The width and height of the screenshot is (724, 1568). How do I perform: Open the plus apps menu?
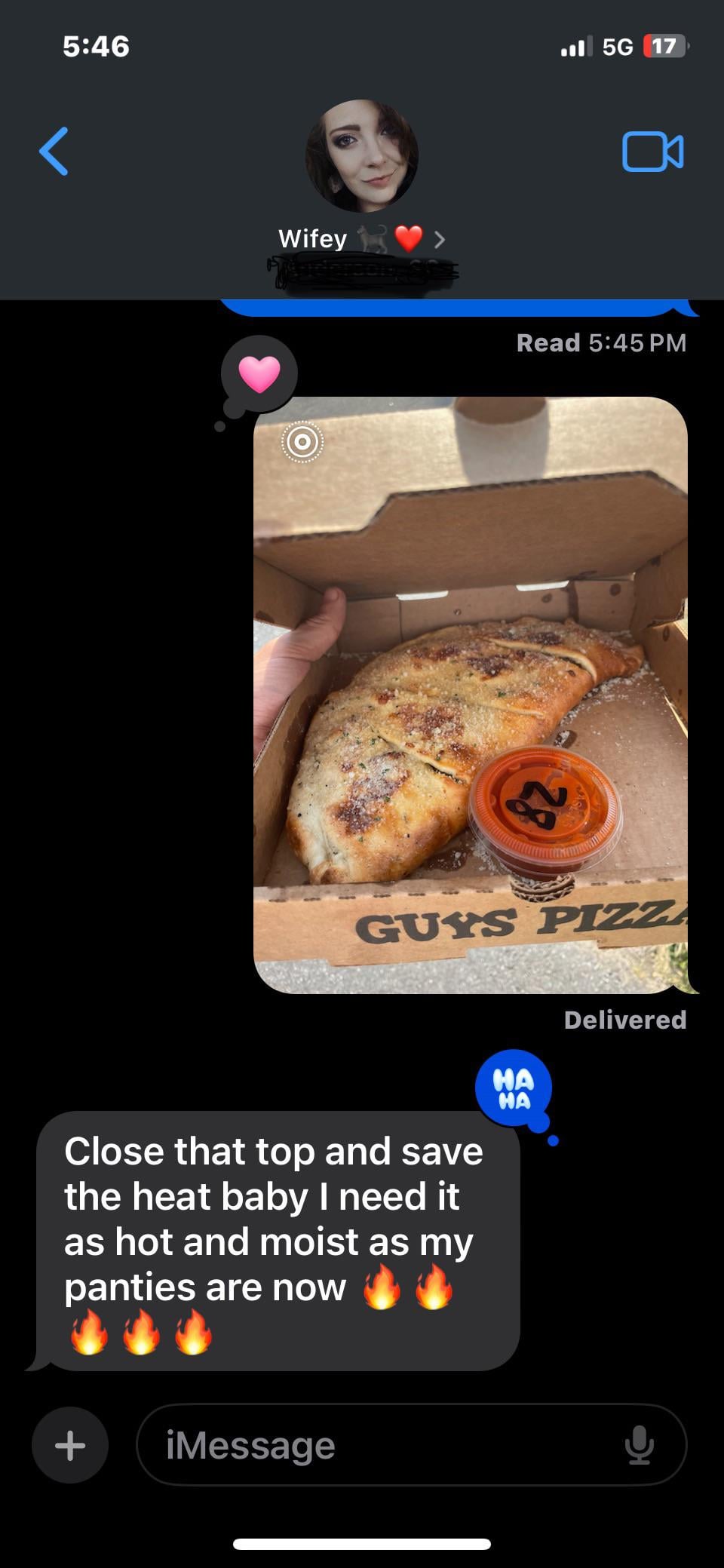tap(70, 1445)
